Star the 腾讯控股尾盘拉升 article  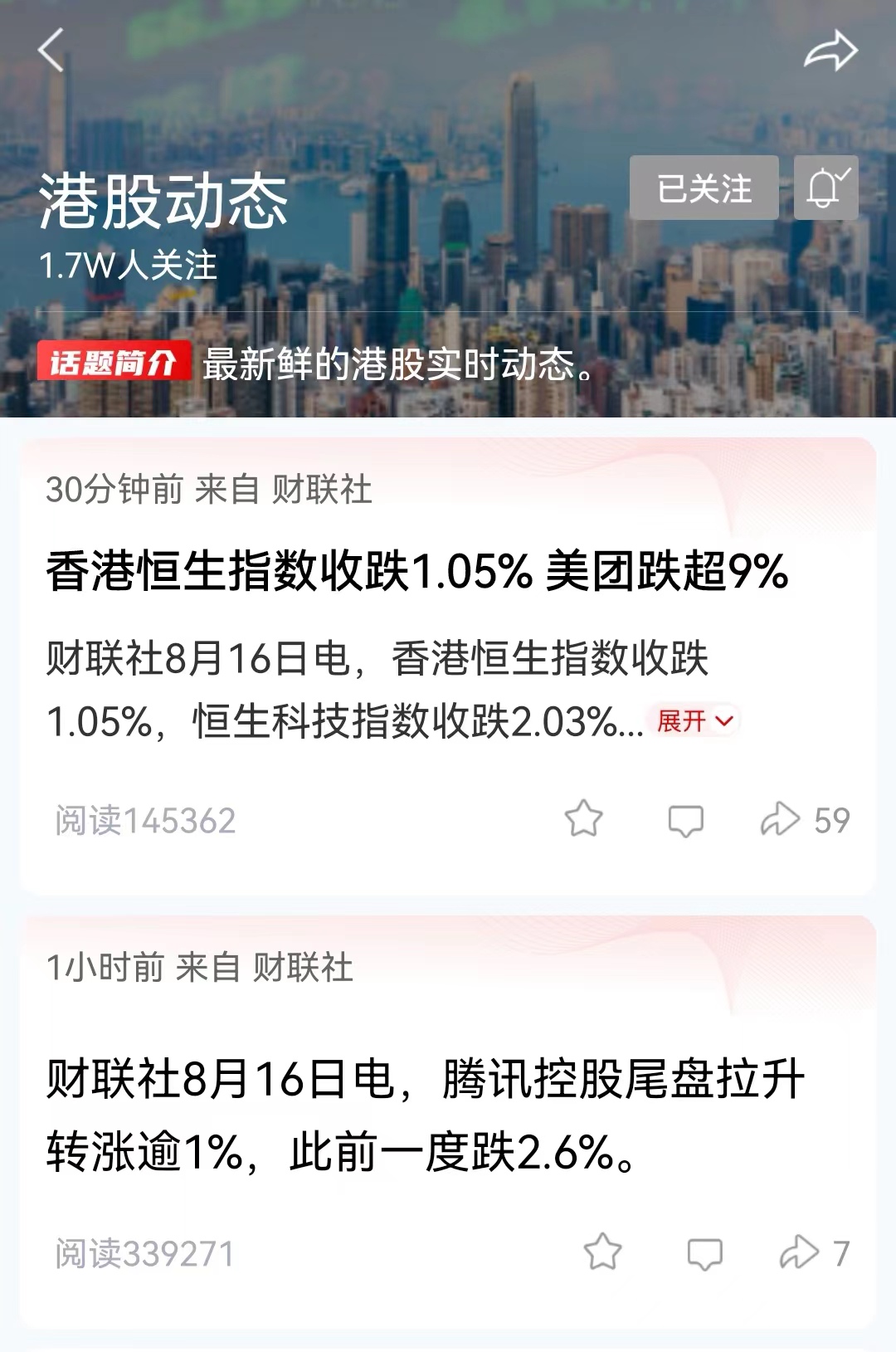(602, 1252)
